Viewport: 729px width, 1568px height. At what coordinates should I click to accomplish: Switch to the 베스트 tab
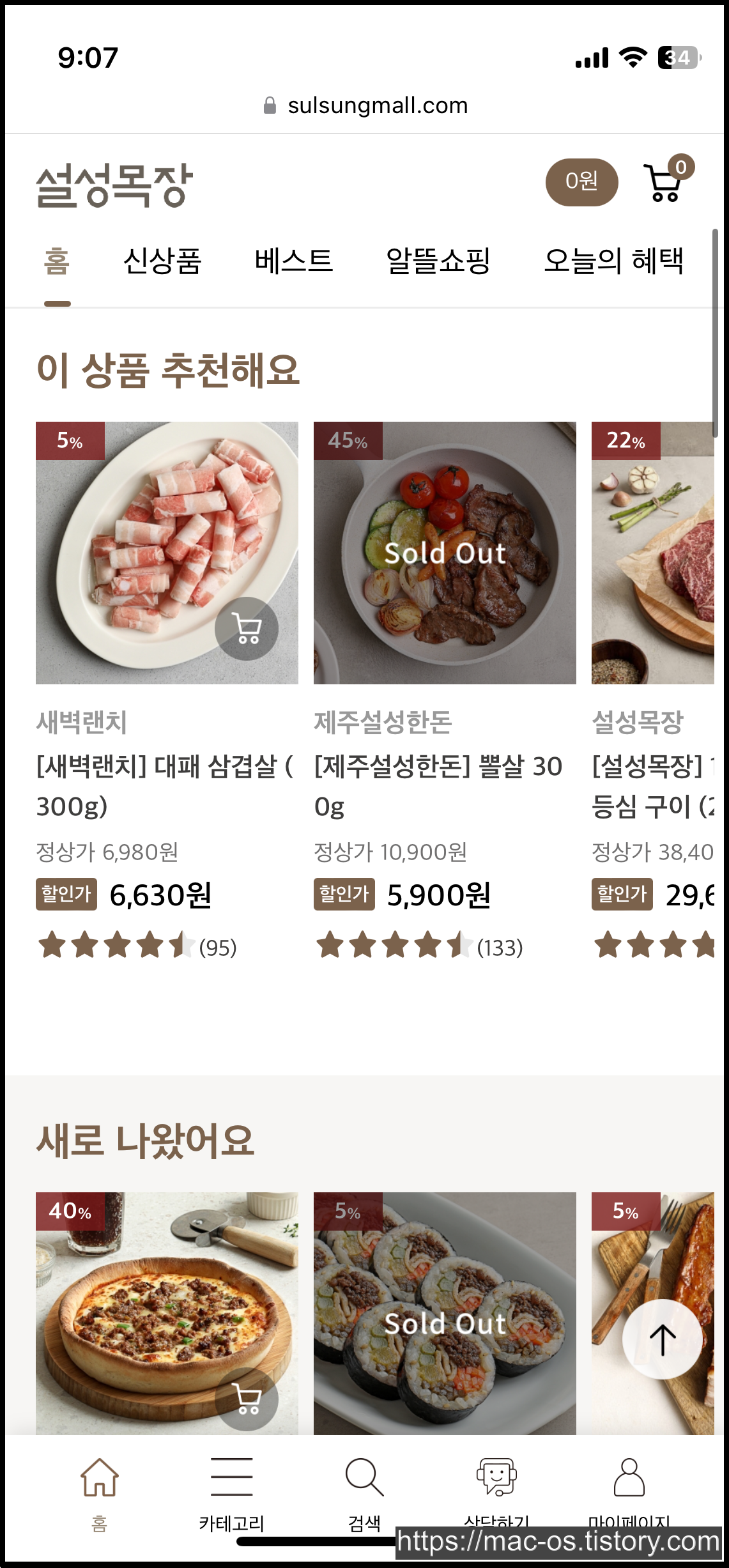pos(294,261)
